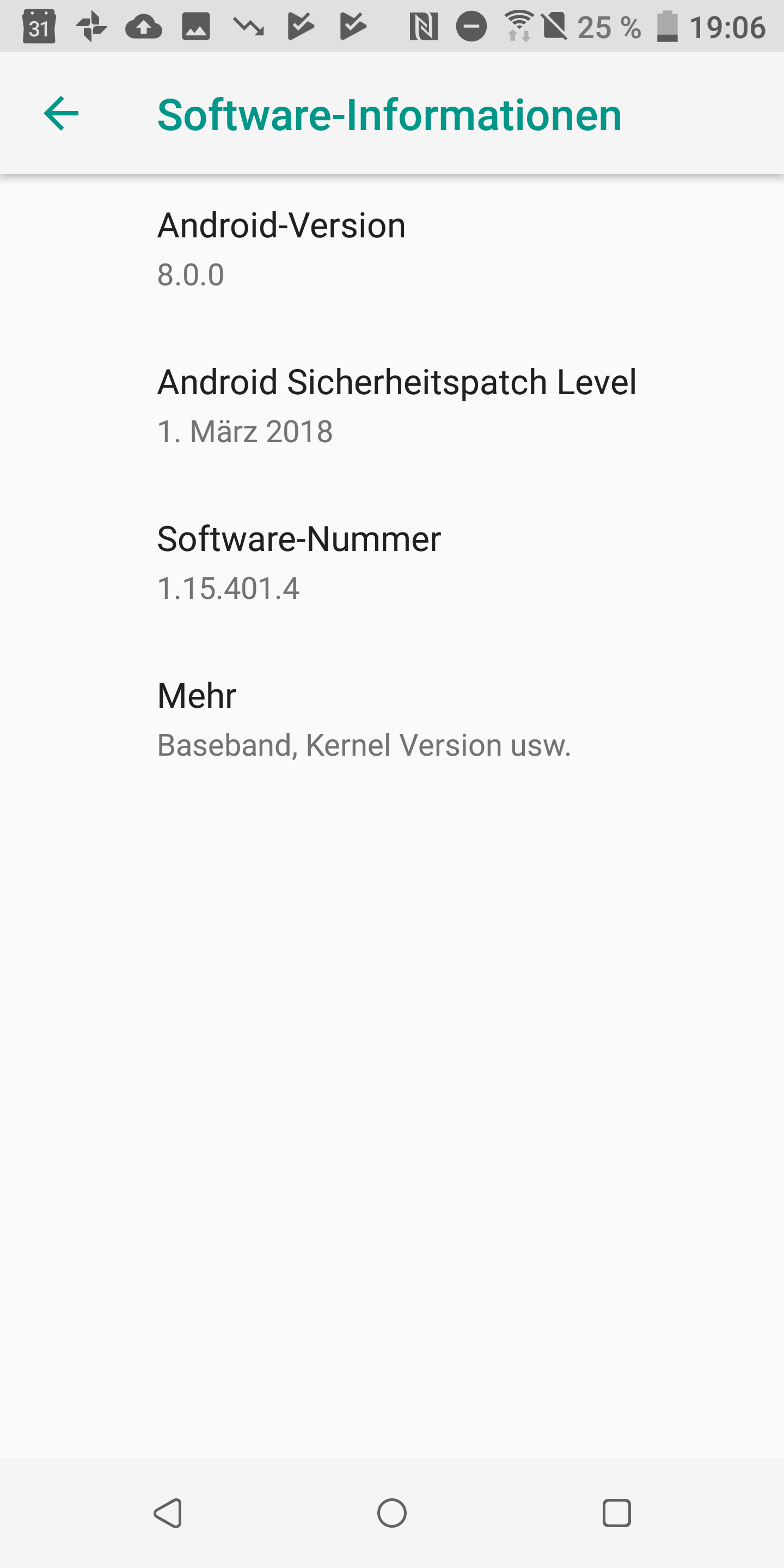
Task: Open Mehr for Baseband and Kernel Version
Action: click(392, 720)
